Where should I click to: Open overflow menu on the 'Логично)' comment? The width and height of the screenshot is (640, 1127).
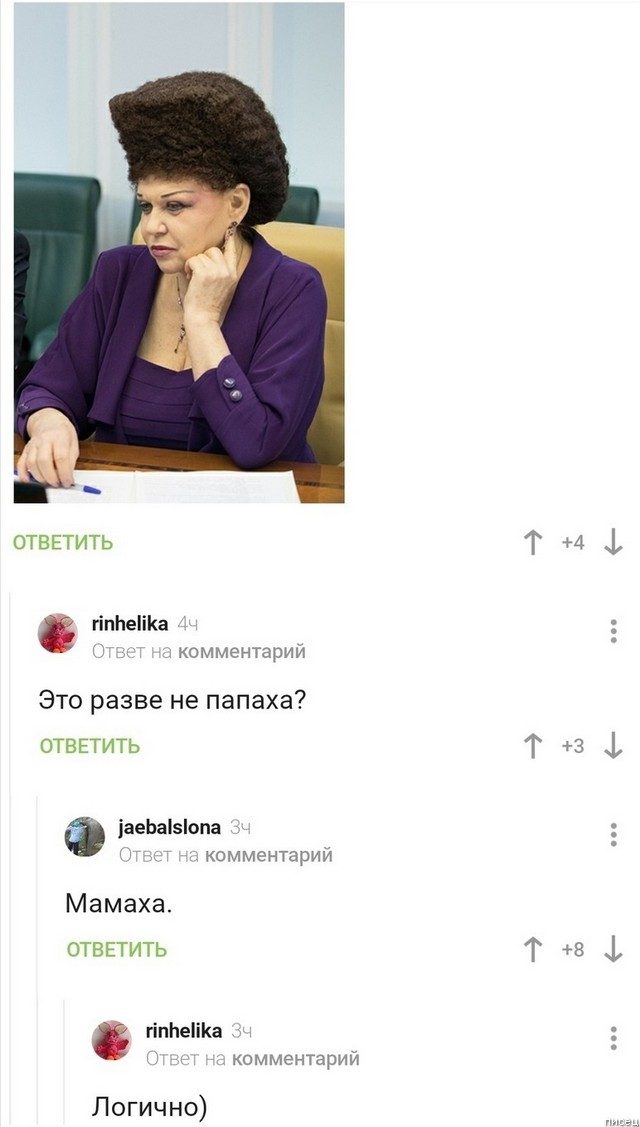click(613, 1038)
